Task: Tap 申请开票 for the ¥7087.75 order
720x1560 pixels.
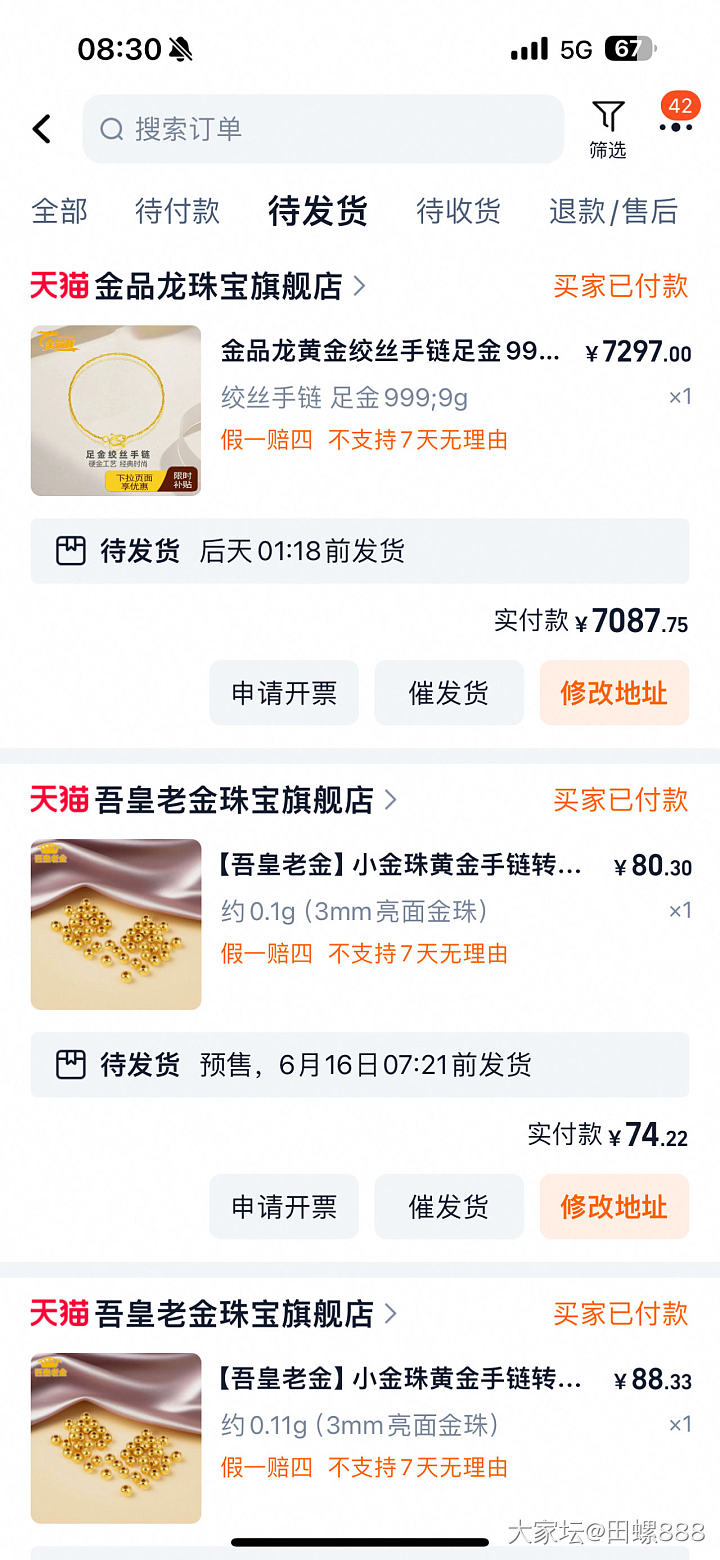Action: 284,693
